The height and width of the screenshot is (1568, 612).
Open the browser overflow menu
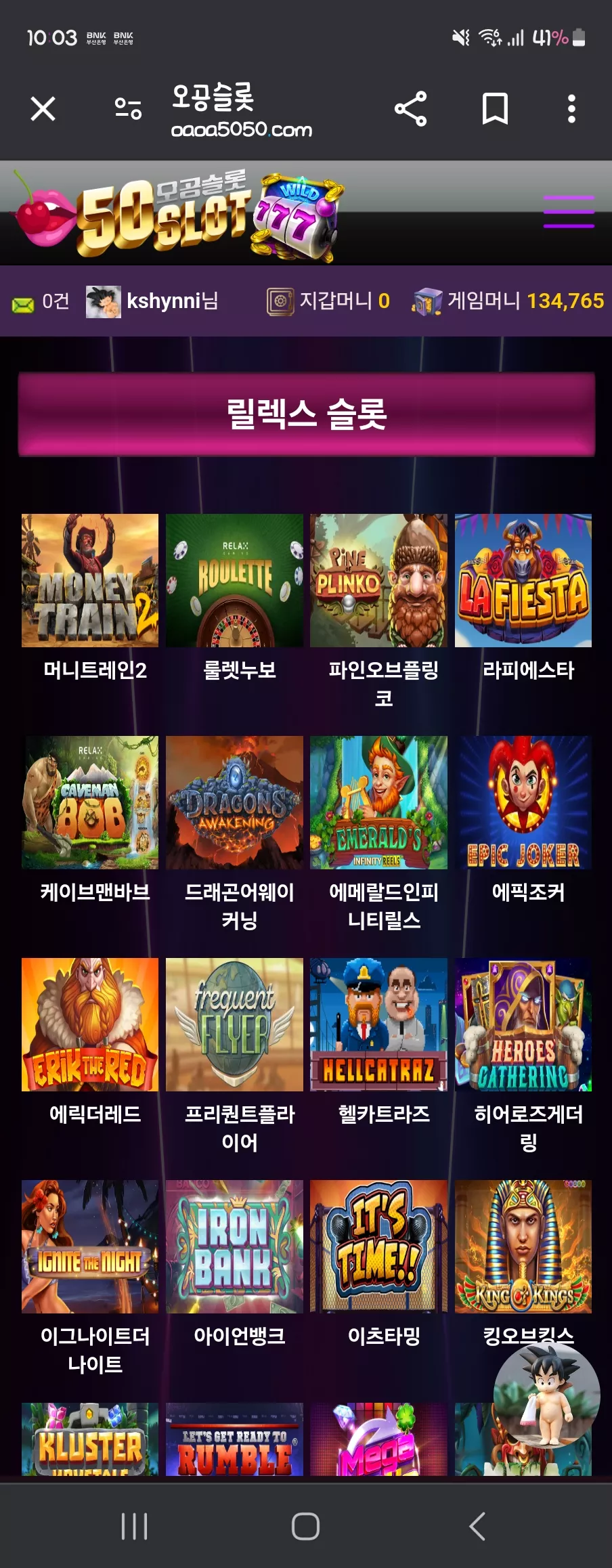[x=571, y=108]
